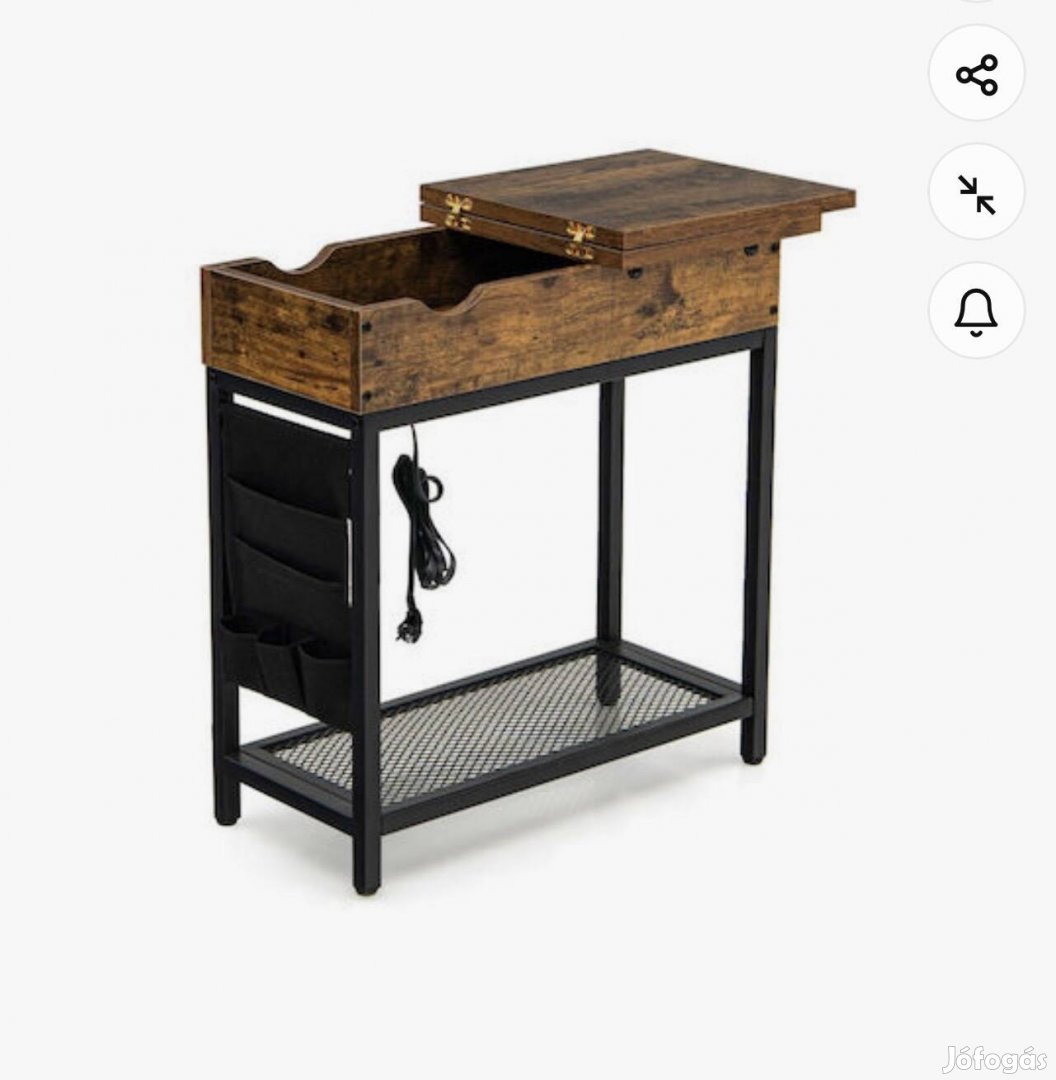Tap the collapse arrows icon
This screenshot has height=1080, width=1056.
point(976,193)
